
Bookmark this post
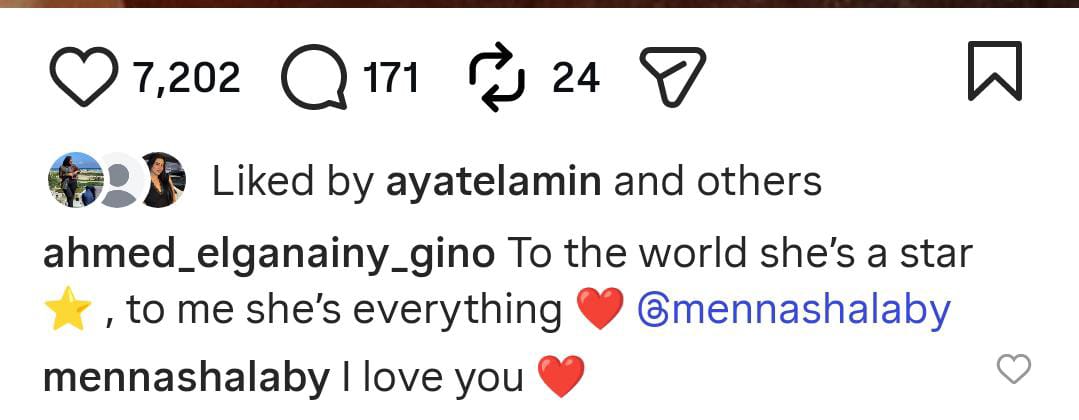coord(994,71)
